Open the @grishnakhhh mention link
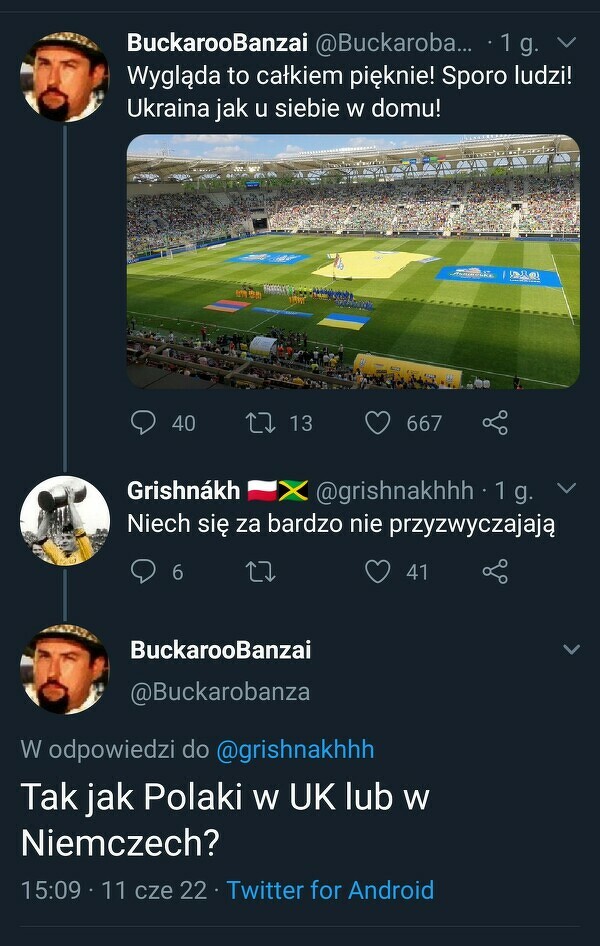 click(x=295, y=749)
